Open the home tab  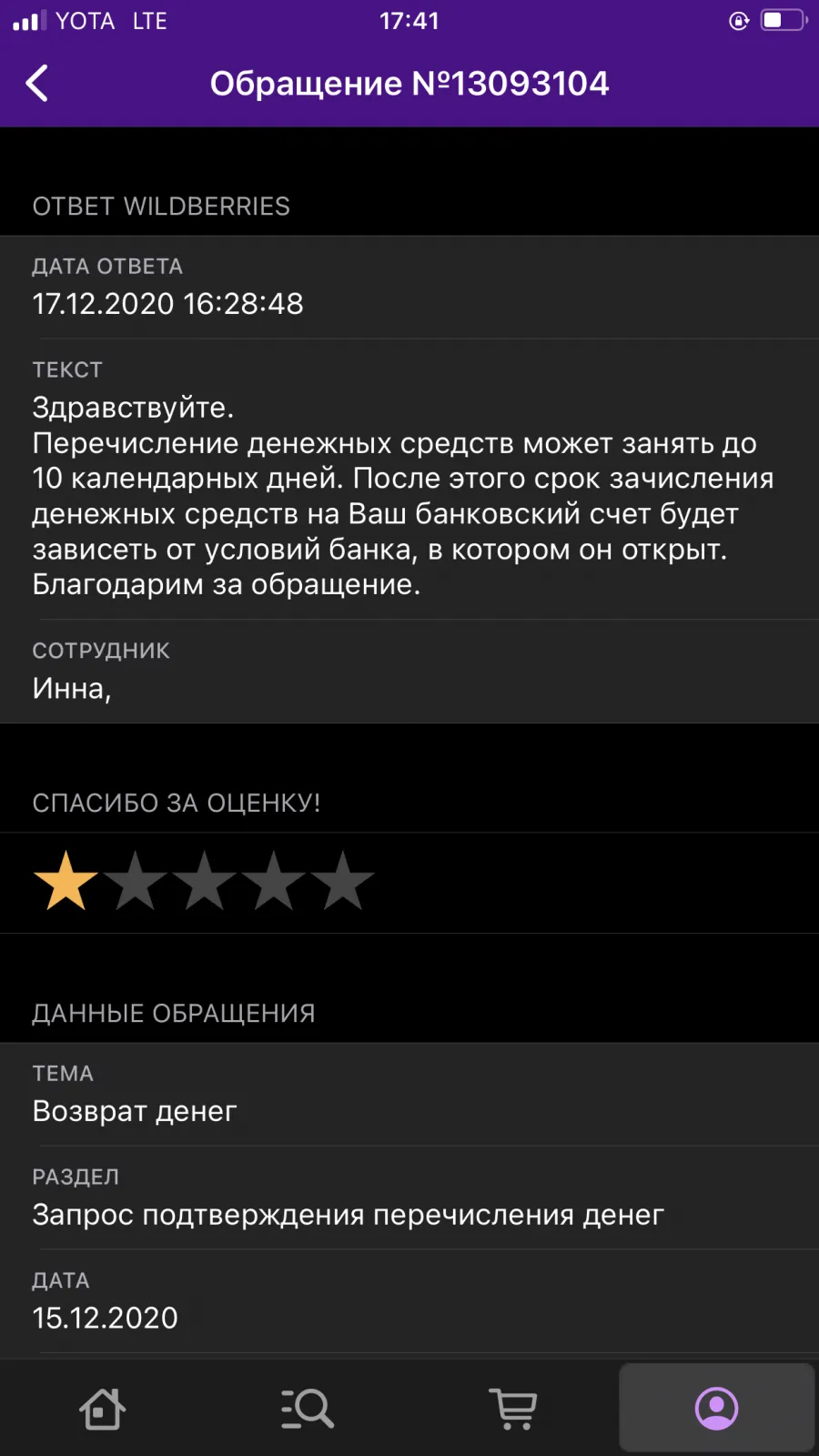coord(102,1409)
